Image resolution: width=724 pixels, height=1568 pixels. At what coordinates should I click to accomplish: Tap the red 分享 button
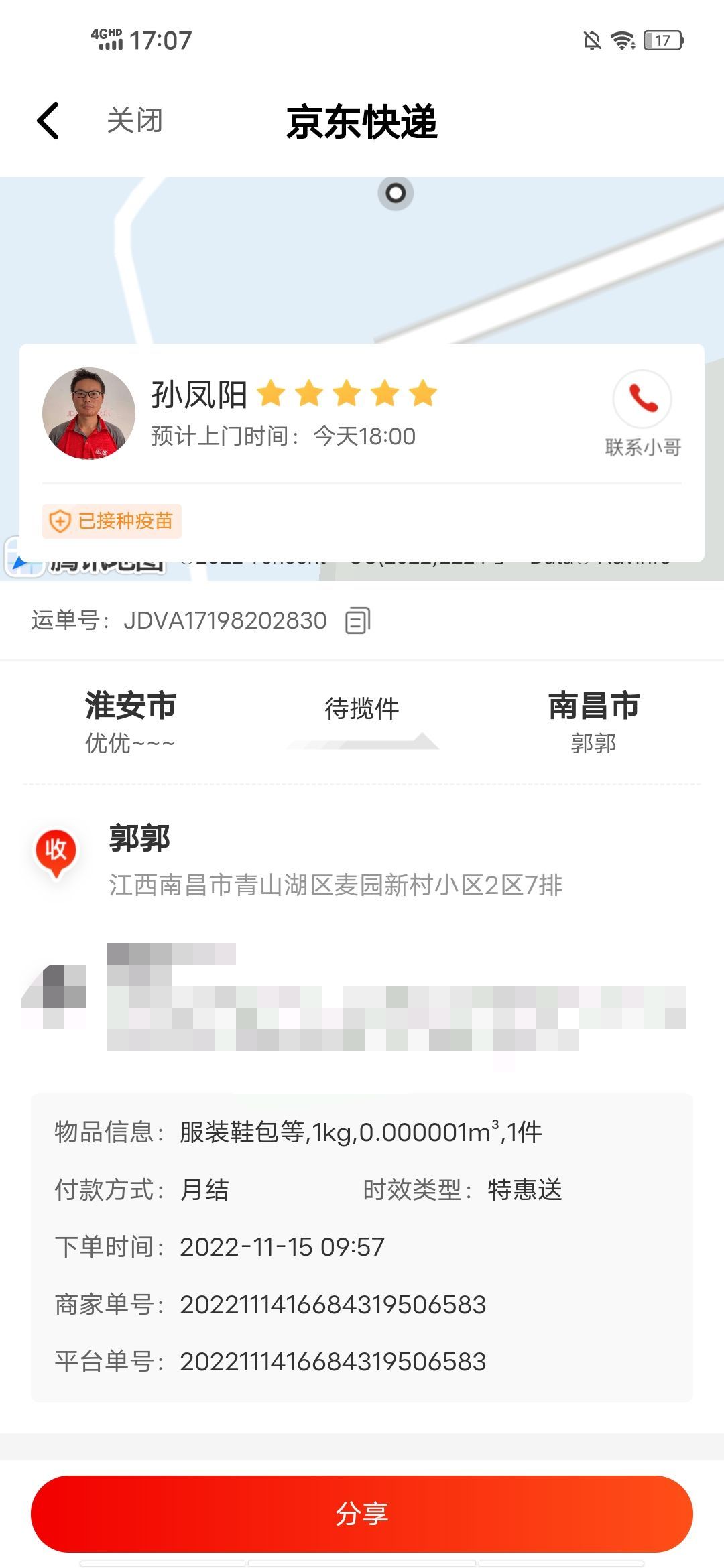coord(362,1513)
